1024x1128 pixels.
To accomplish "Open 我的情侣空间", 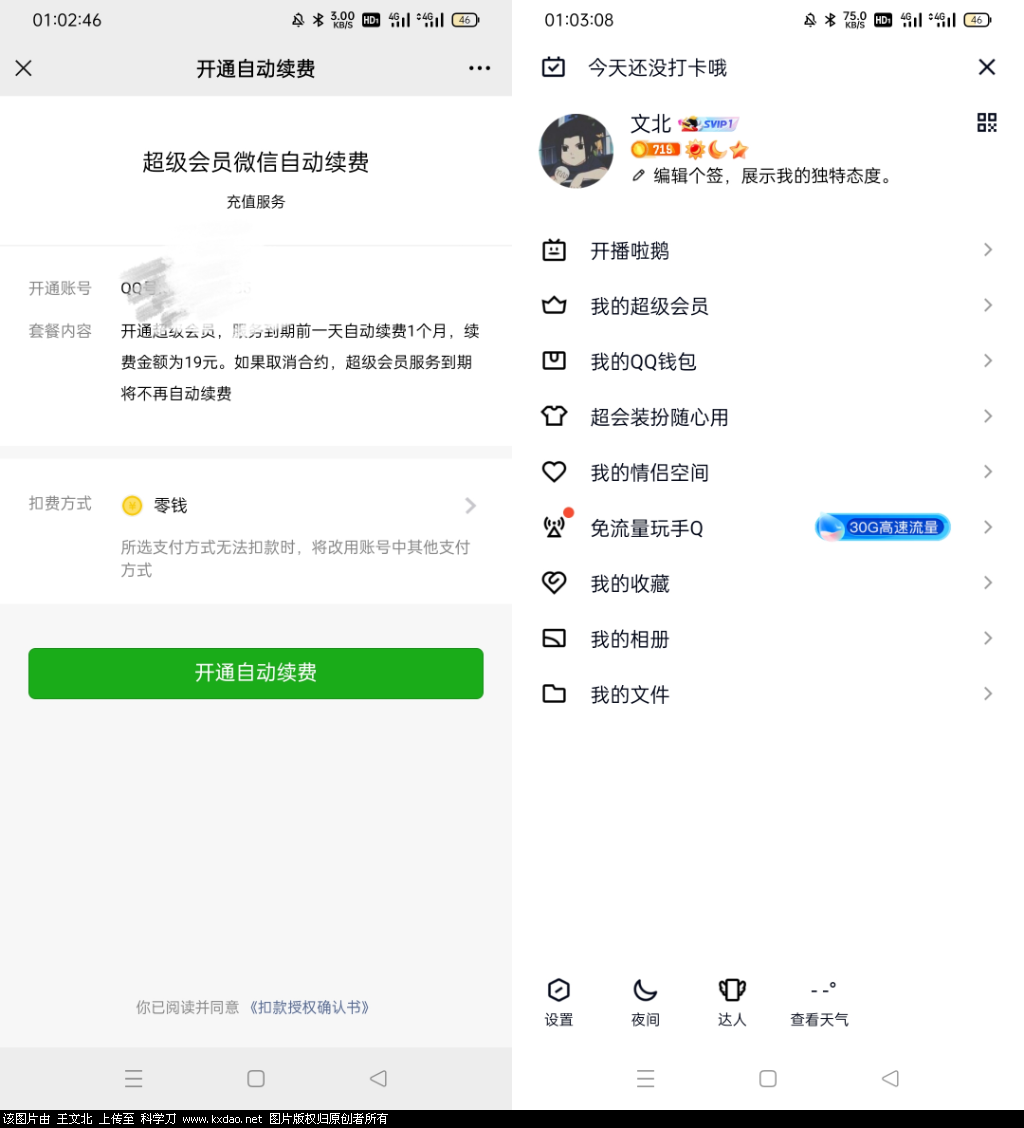I will pos(649,472).
